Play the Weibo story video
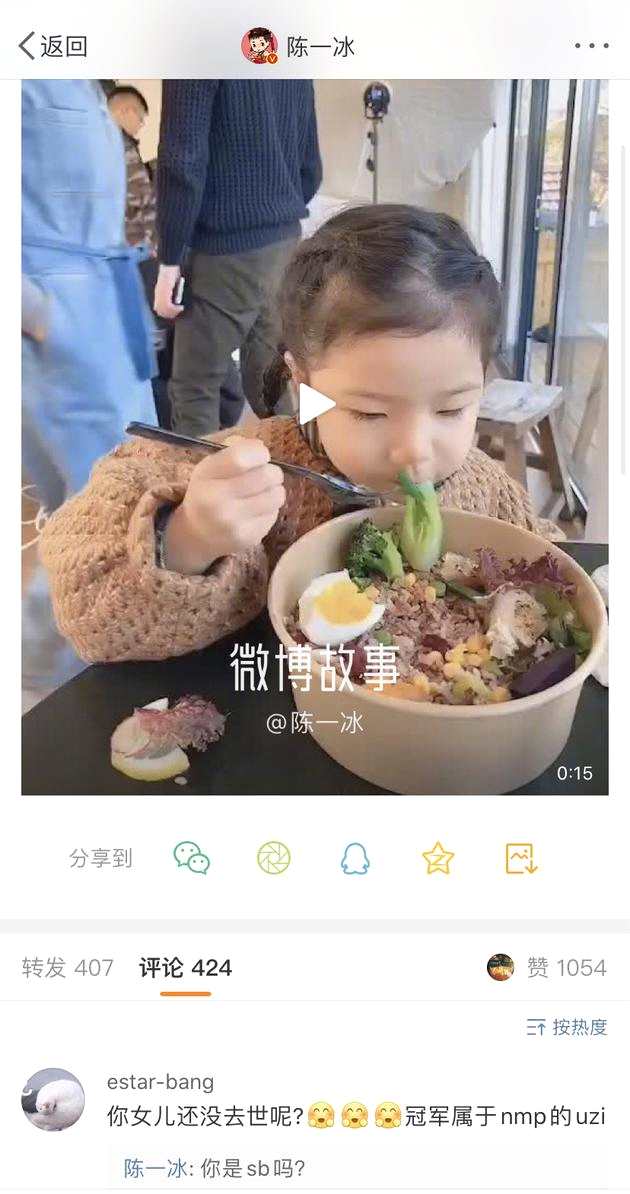 [x=316, y=404]
